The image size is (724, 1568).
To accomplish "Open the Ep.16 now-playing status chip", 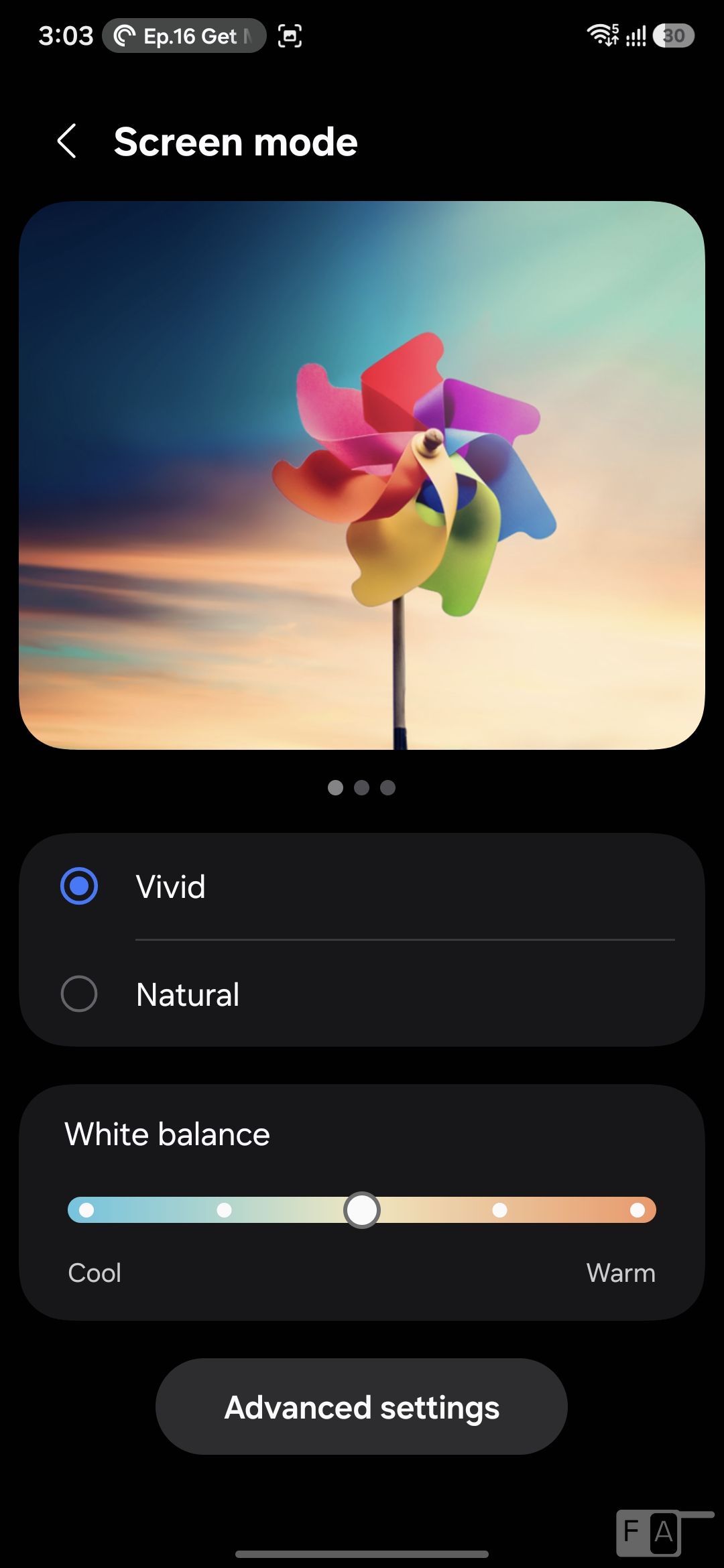I will (x=184, y=36).
